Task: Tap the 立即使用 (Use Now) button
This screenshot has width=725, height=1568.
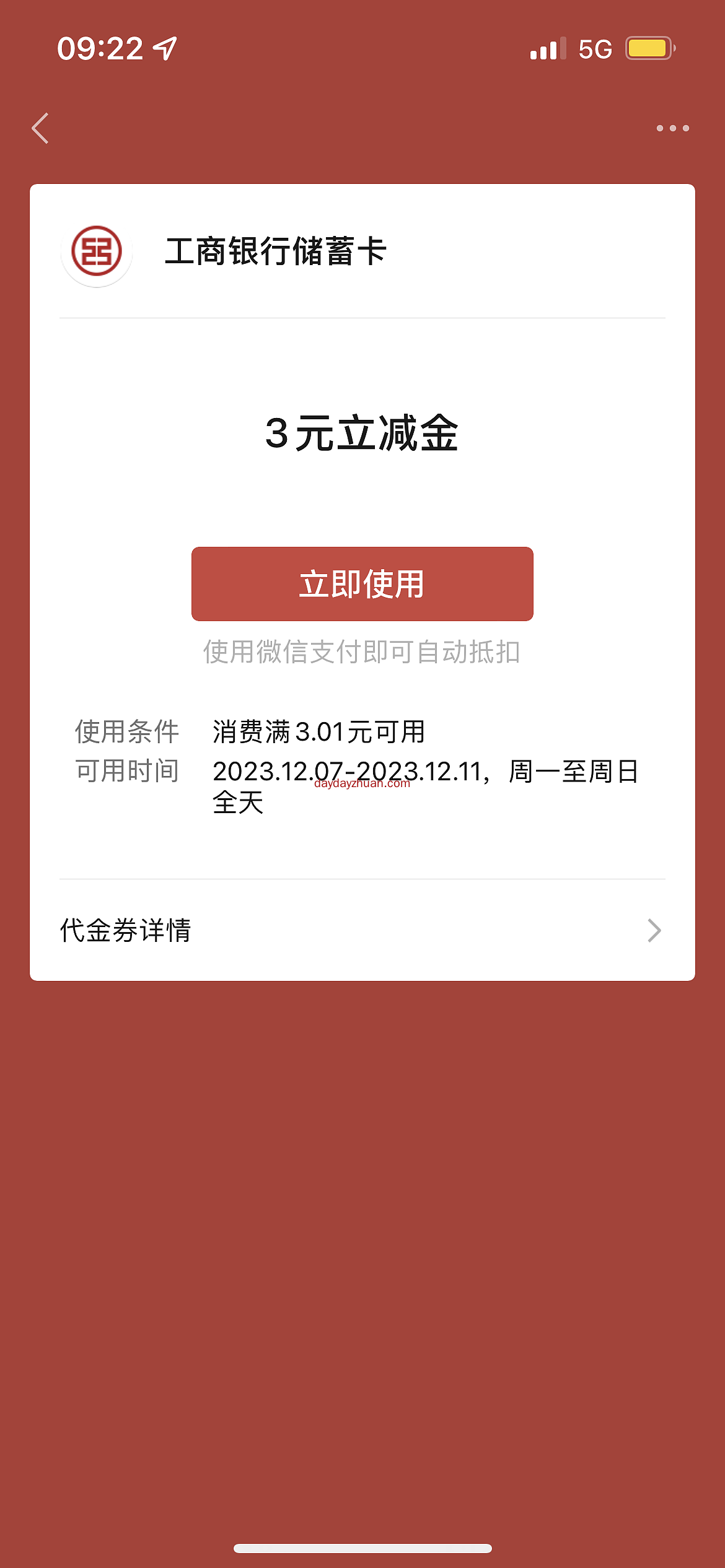Action: 362,583
